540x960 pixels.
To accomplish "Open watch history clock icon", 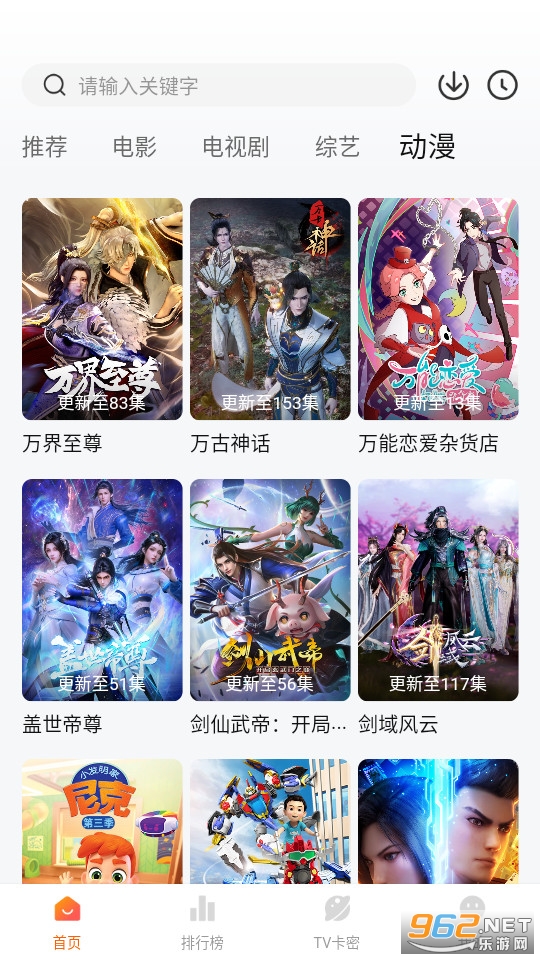I will [x=503, y=85].
